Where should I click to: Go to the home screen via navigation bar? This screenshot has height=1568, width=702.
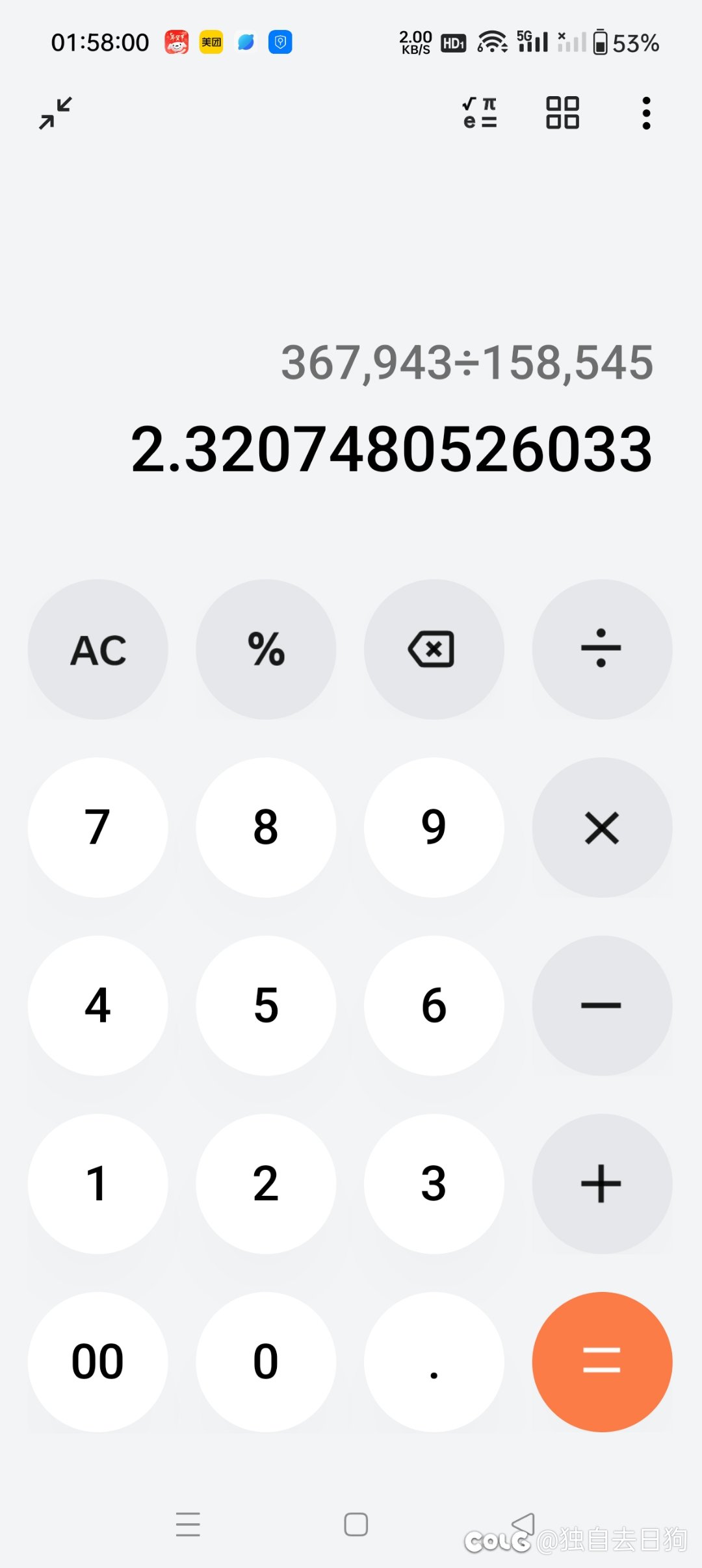356,1524
